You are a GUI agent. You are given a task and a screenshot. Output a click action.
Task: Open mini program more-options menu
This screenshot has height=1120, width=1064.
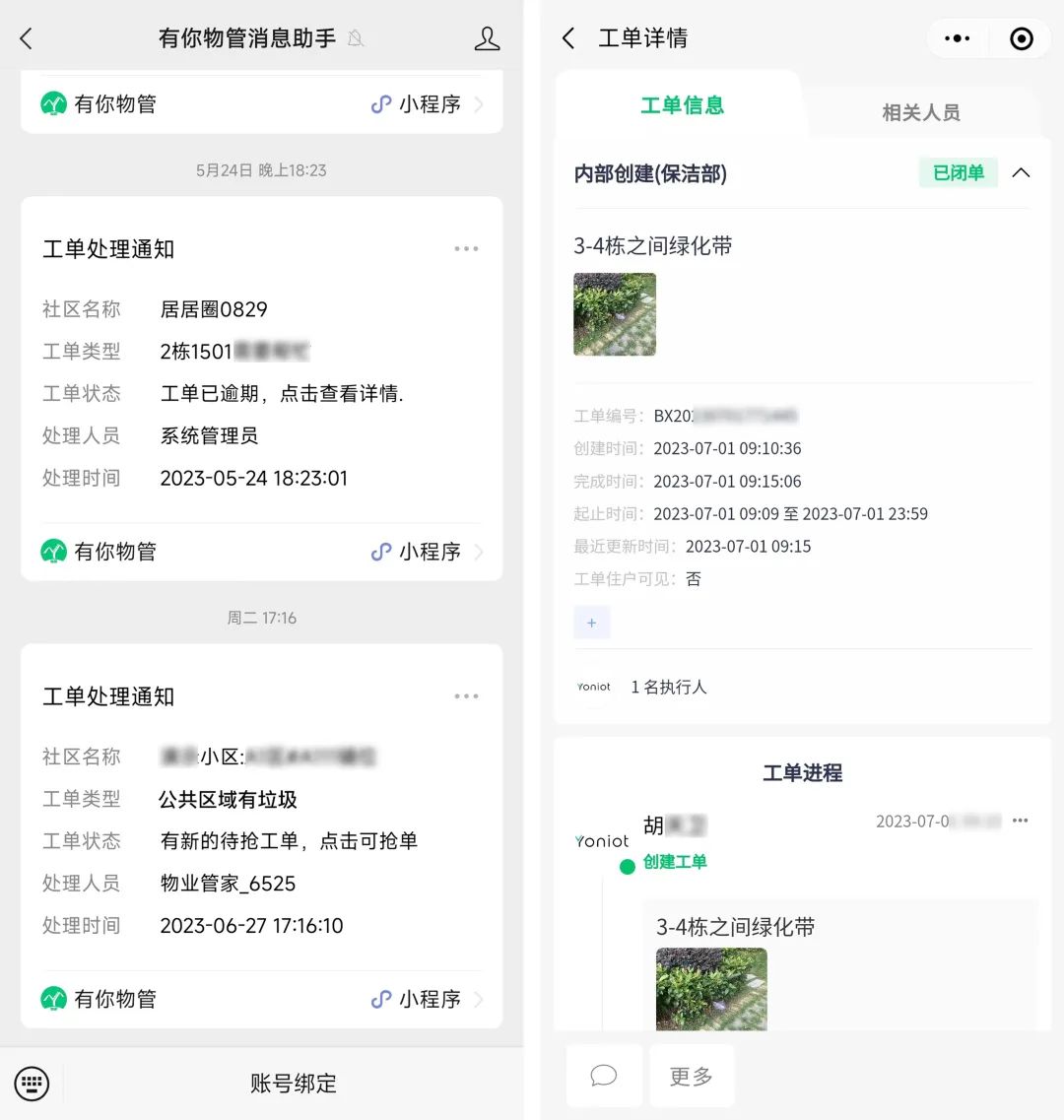point(957,38)
